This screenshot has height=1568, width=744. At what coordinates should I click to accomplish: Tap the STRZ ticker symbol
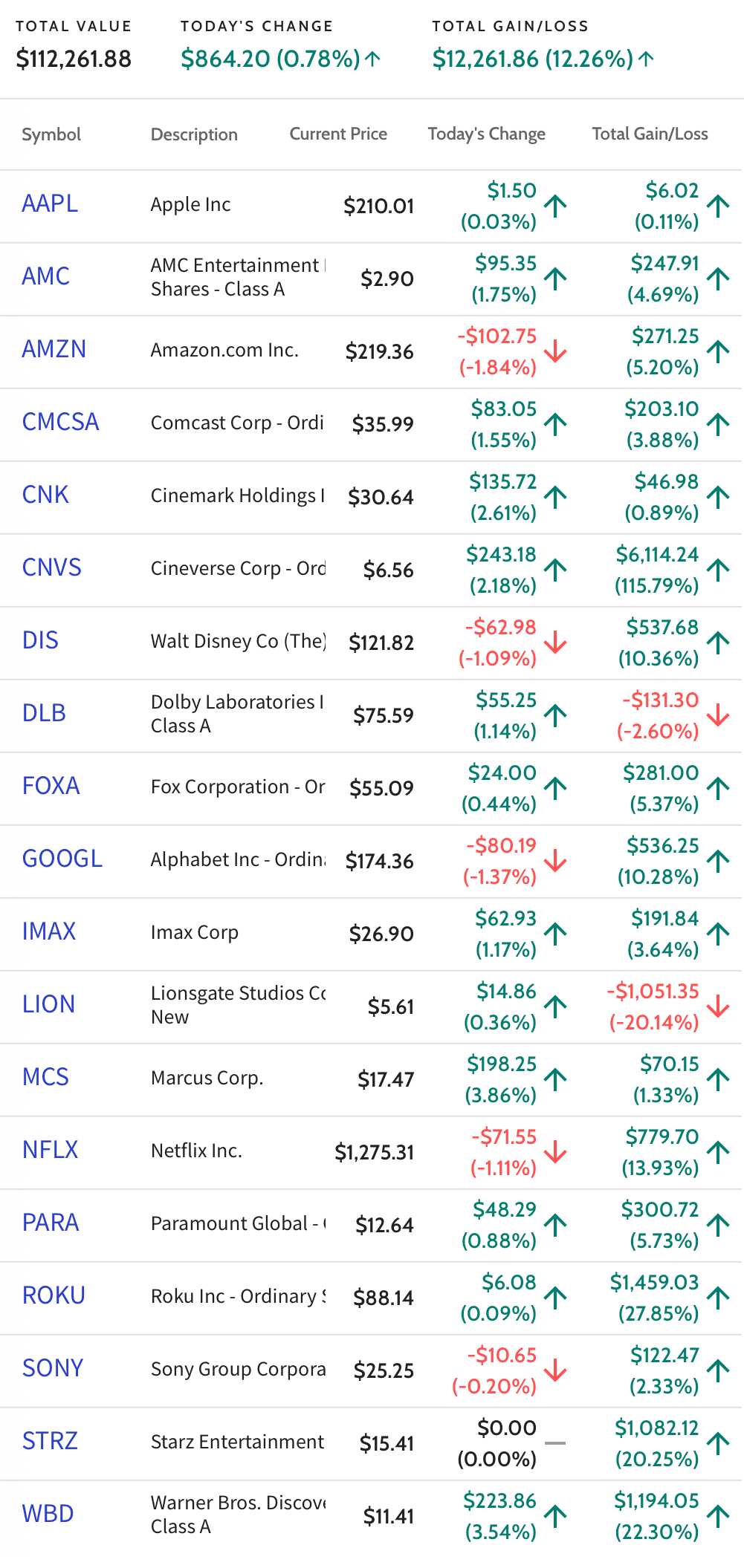point(50,1441)
